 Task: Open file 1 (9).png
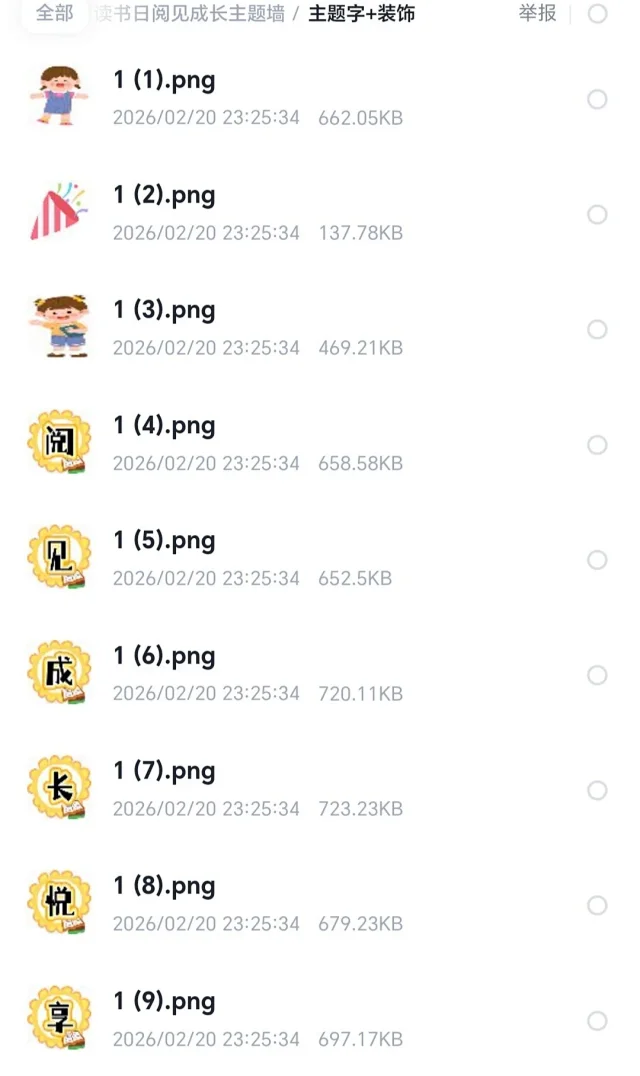pyautogui.click(x=165, y=1001)
